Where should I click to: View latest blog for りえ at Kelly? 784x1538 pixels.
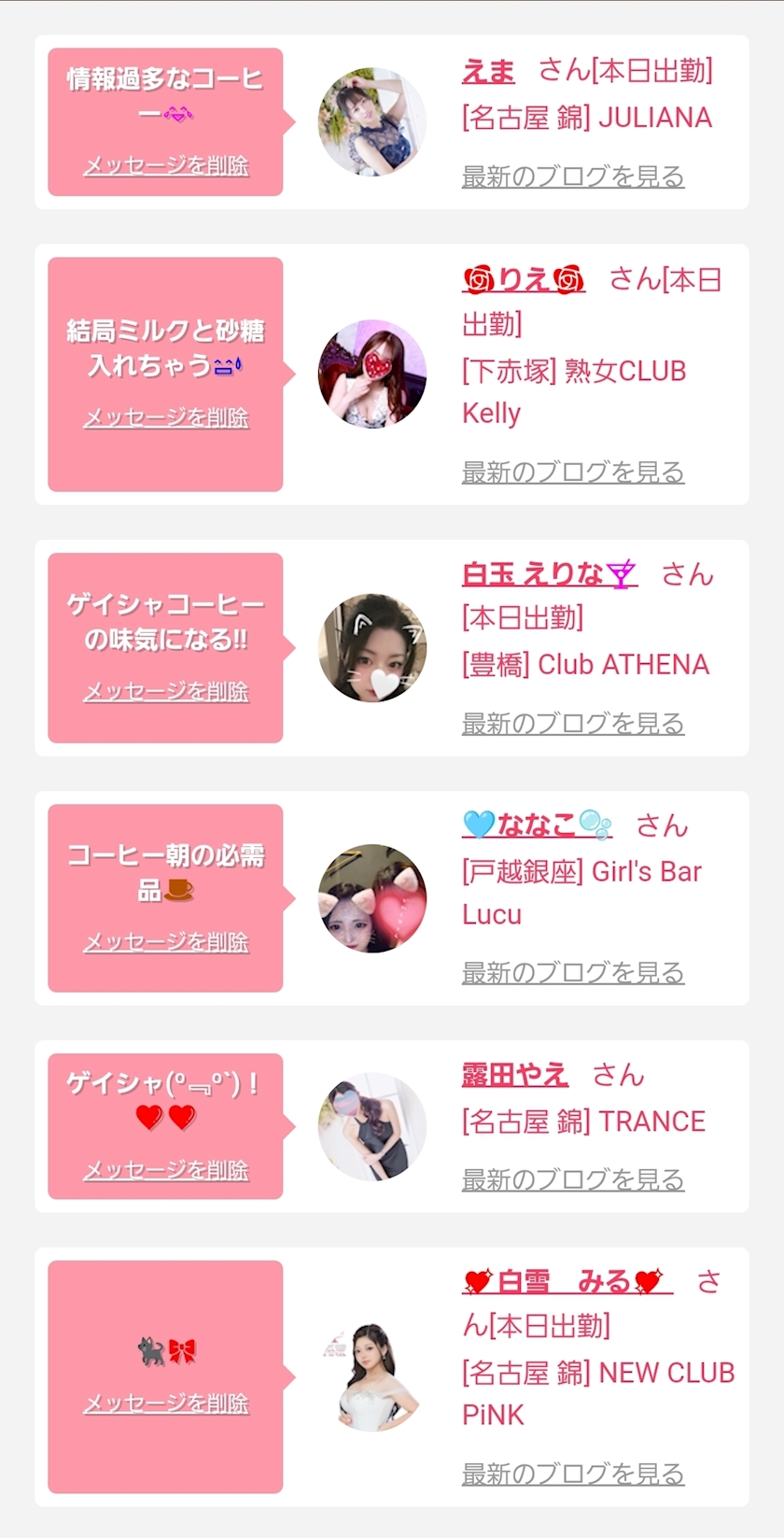pyautogui.click(x=573, y=473)
